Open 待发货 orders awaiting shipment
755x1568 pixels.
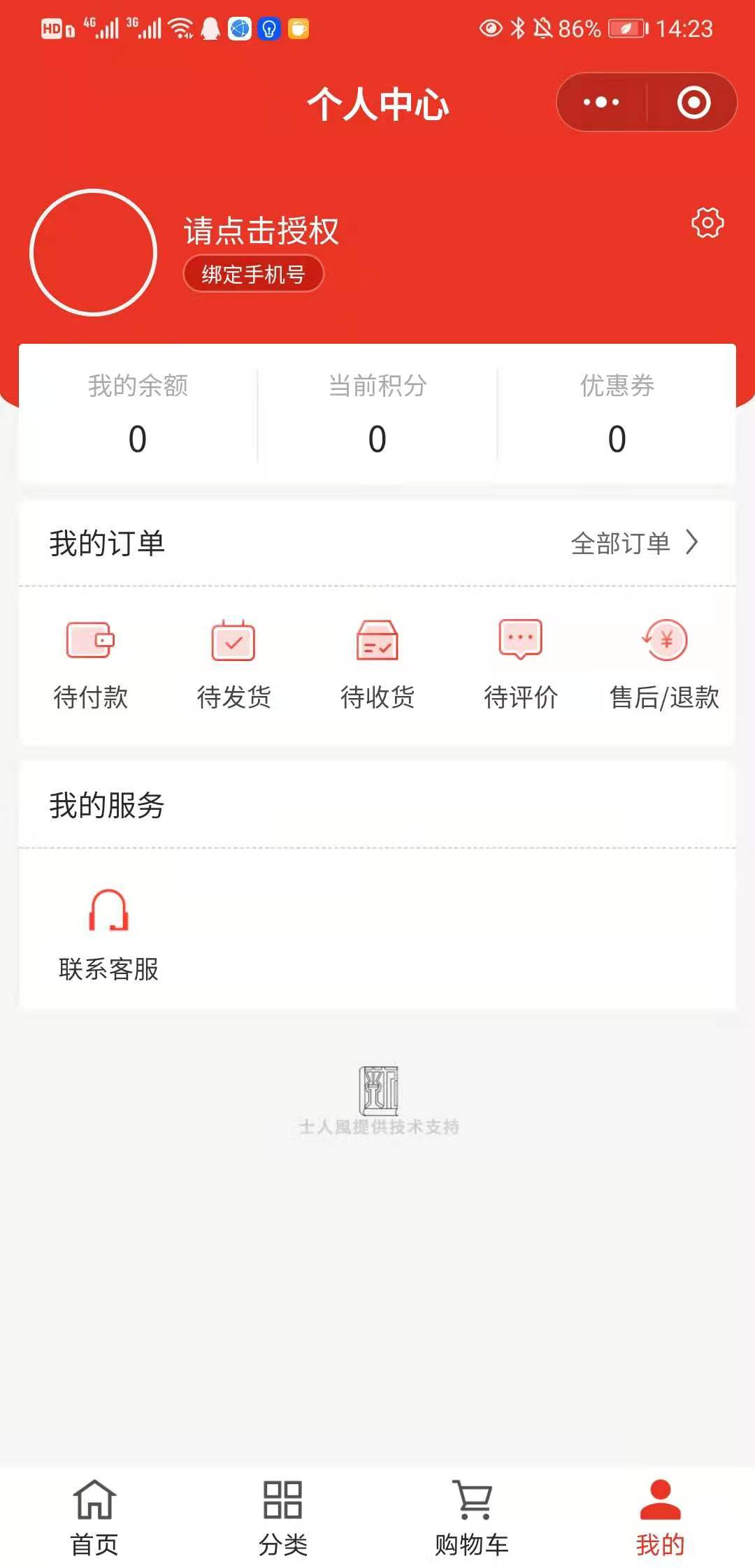233,664
